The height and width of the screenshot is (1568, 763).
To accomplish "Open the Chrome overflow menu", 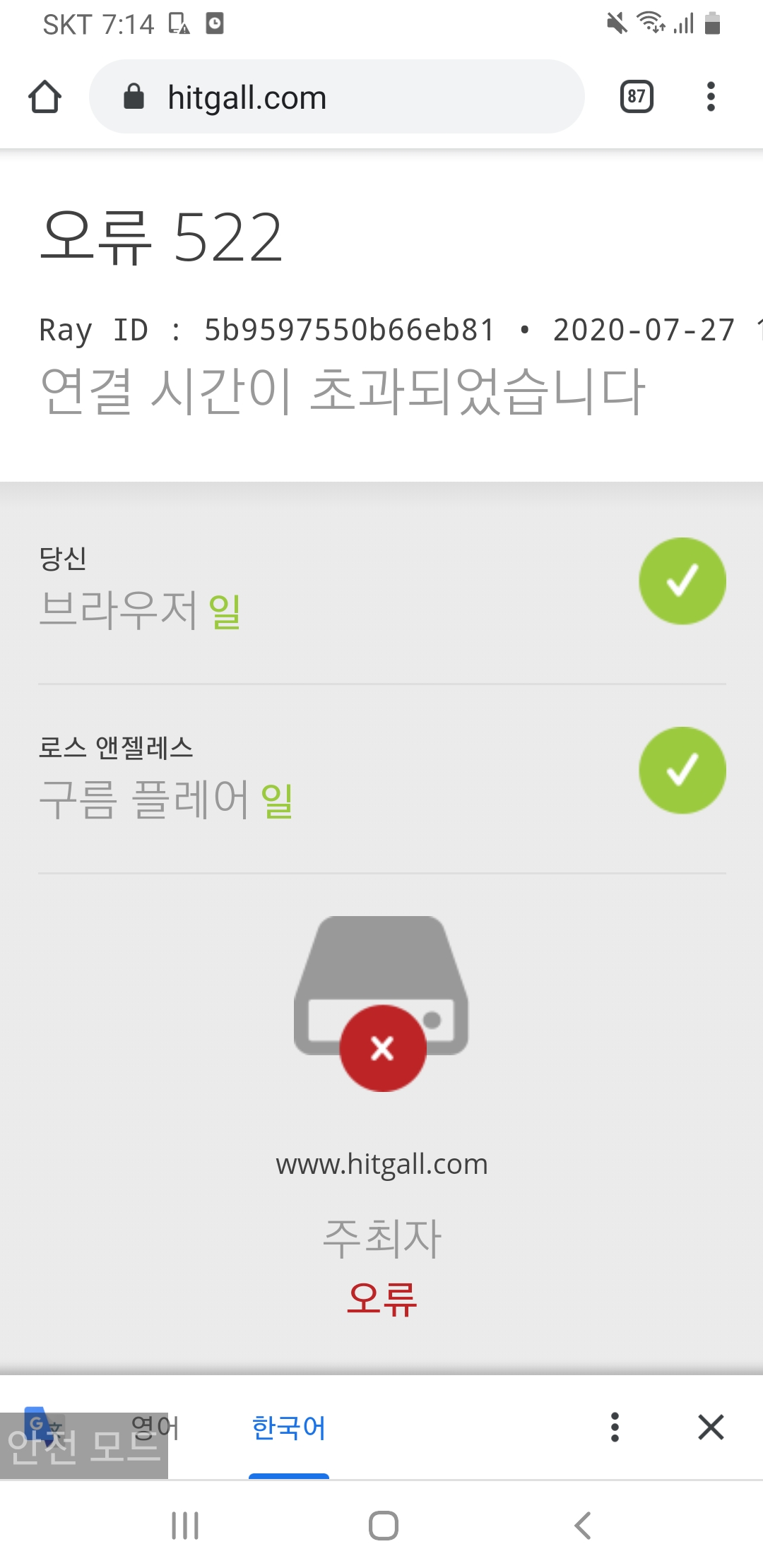I will click(711, 97).
